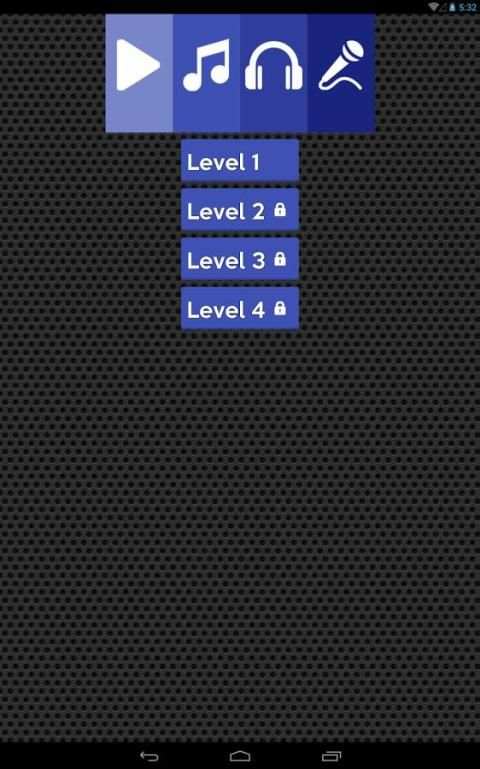
Task: Open the music note section
Action: [x=206, y=73]
